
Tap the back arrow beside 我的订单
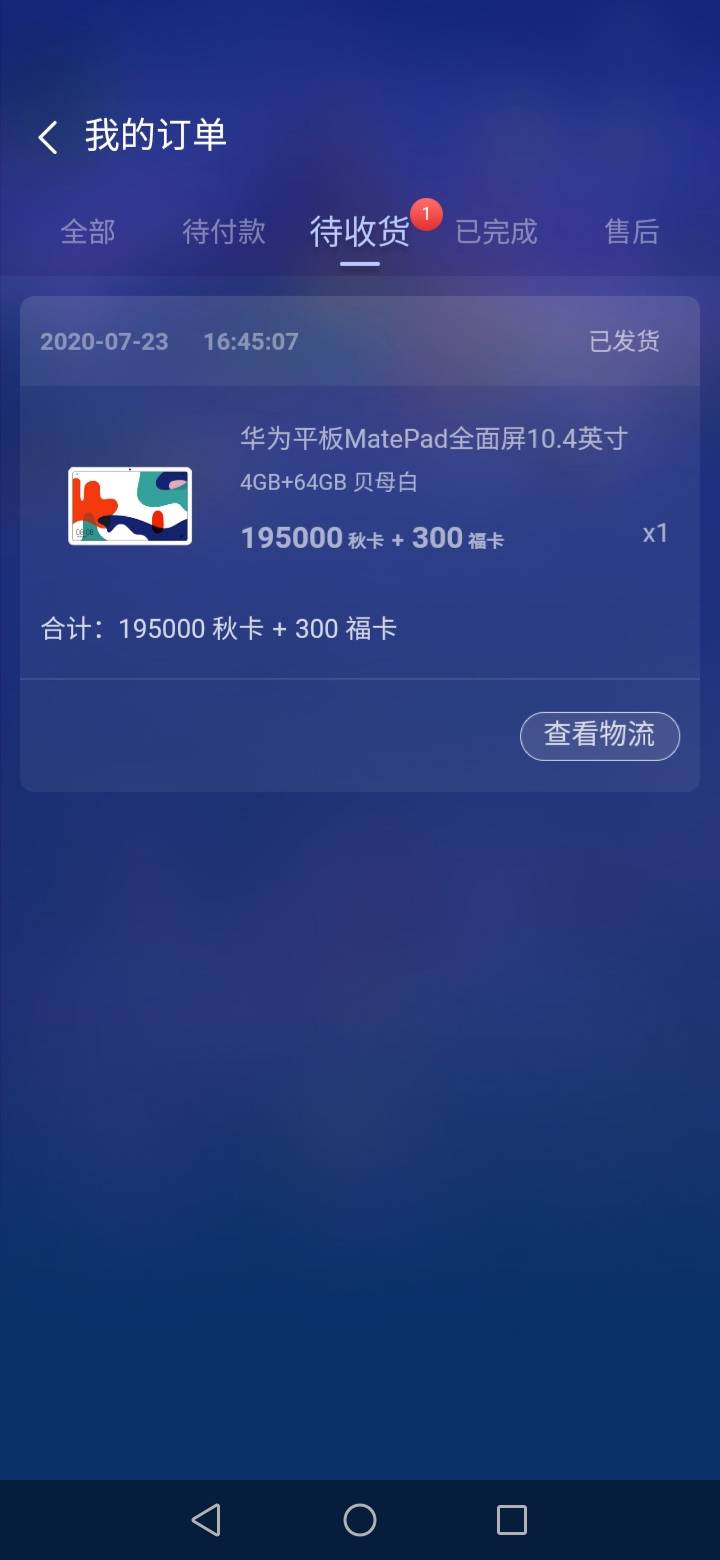(47, 136)
